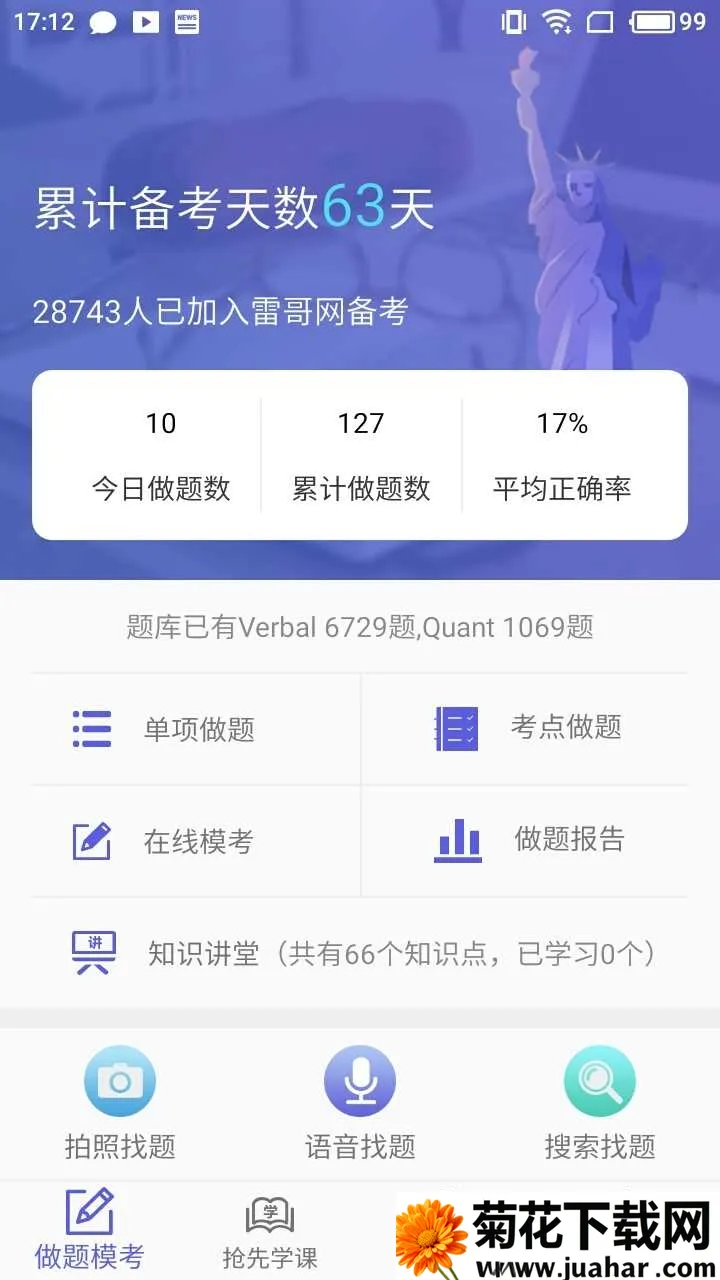
Task: Check today's question count of 10
Action: (x=160, y=455)
